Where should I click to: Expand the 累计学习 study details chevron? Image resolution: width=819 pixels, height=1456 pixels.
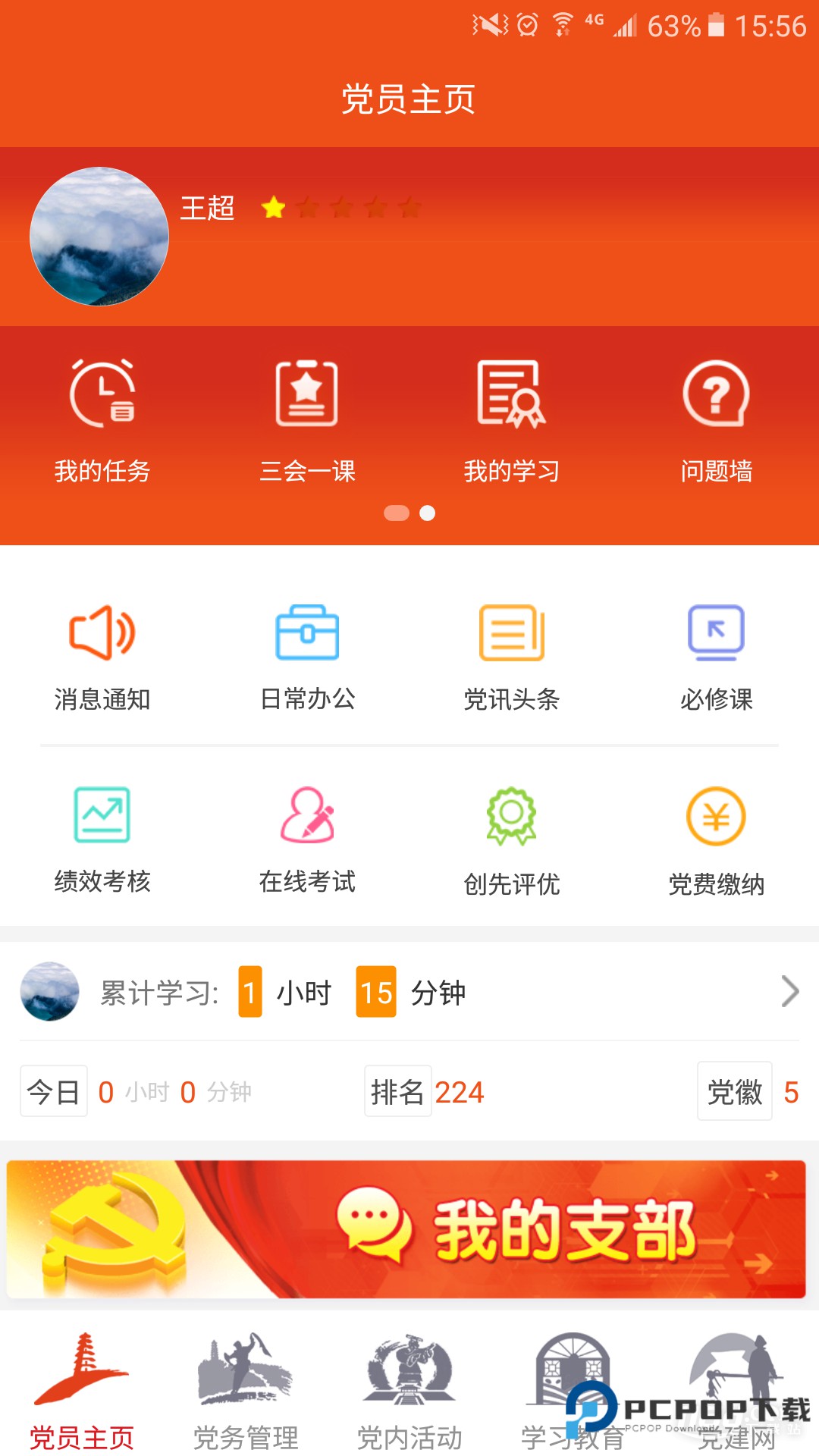click(x=791, y=991)
